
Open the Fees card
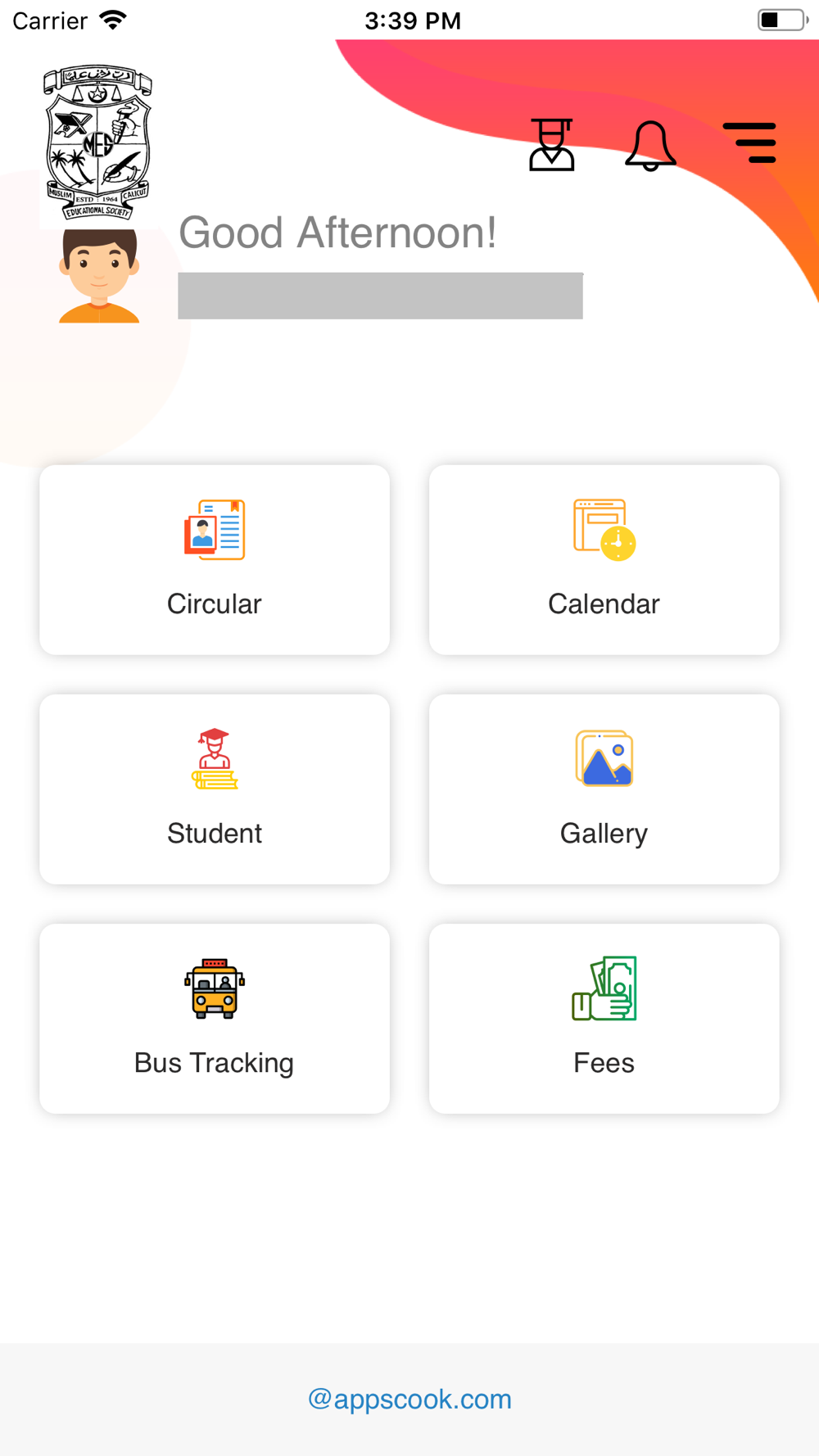[604, 1019]
